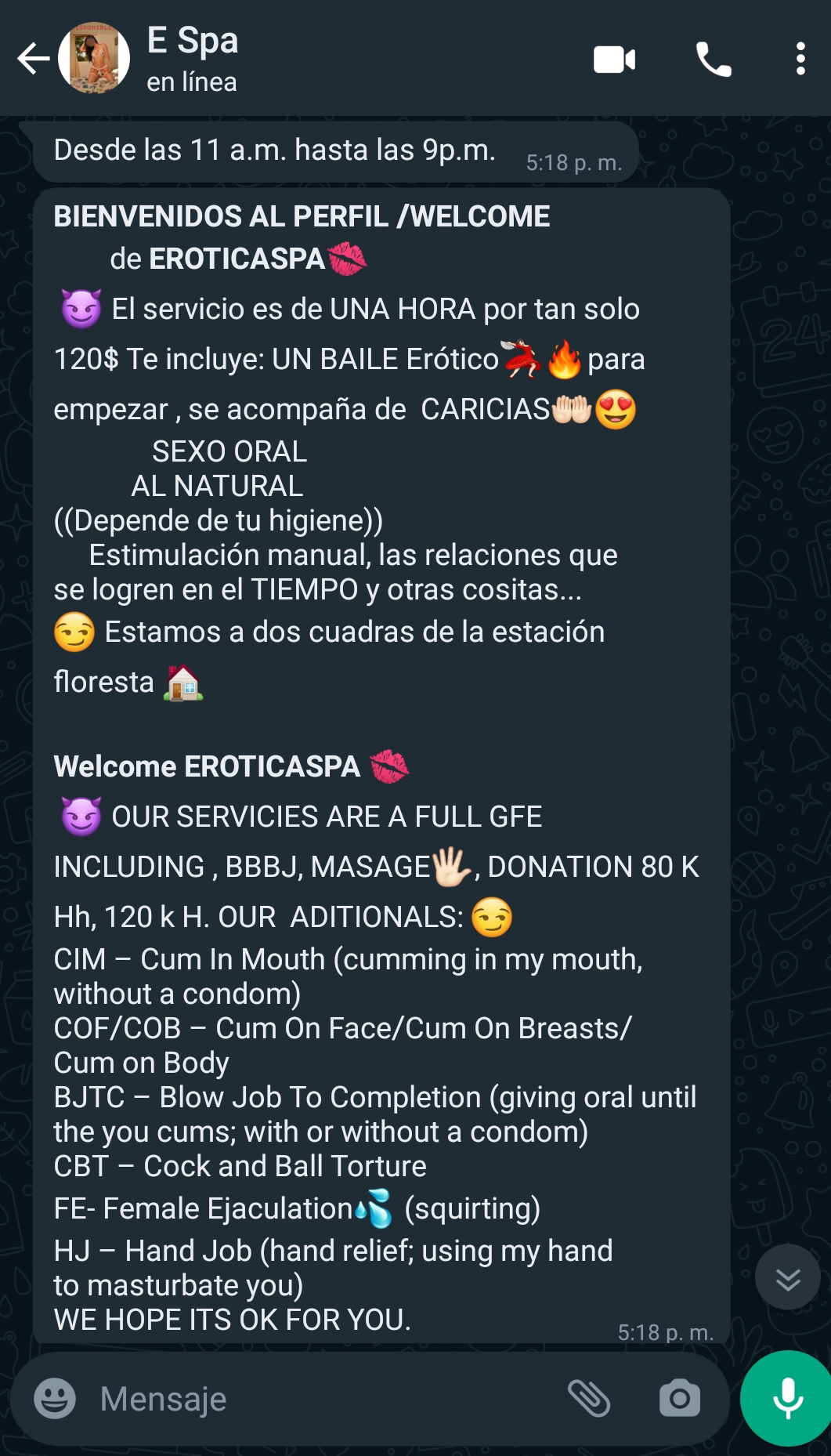Open E Spa contact profile picture
The height and width of the screenshot is (1456, 831).
pyautogui.click(x=94, y=59)
